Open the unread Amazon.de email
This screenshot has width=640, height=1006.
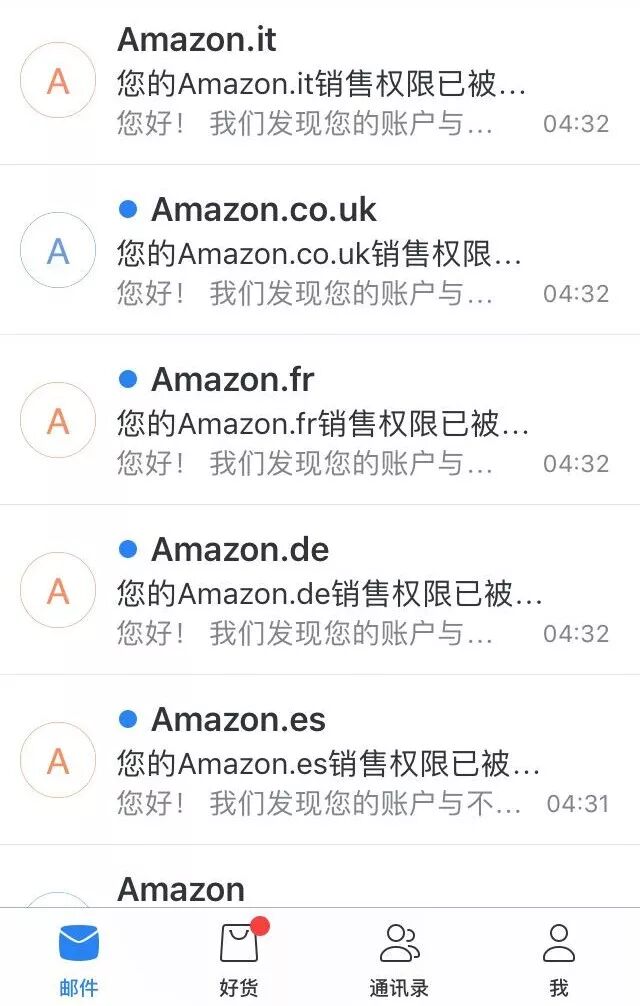click(320, 590)
